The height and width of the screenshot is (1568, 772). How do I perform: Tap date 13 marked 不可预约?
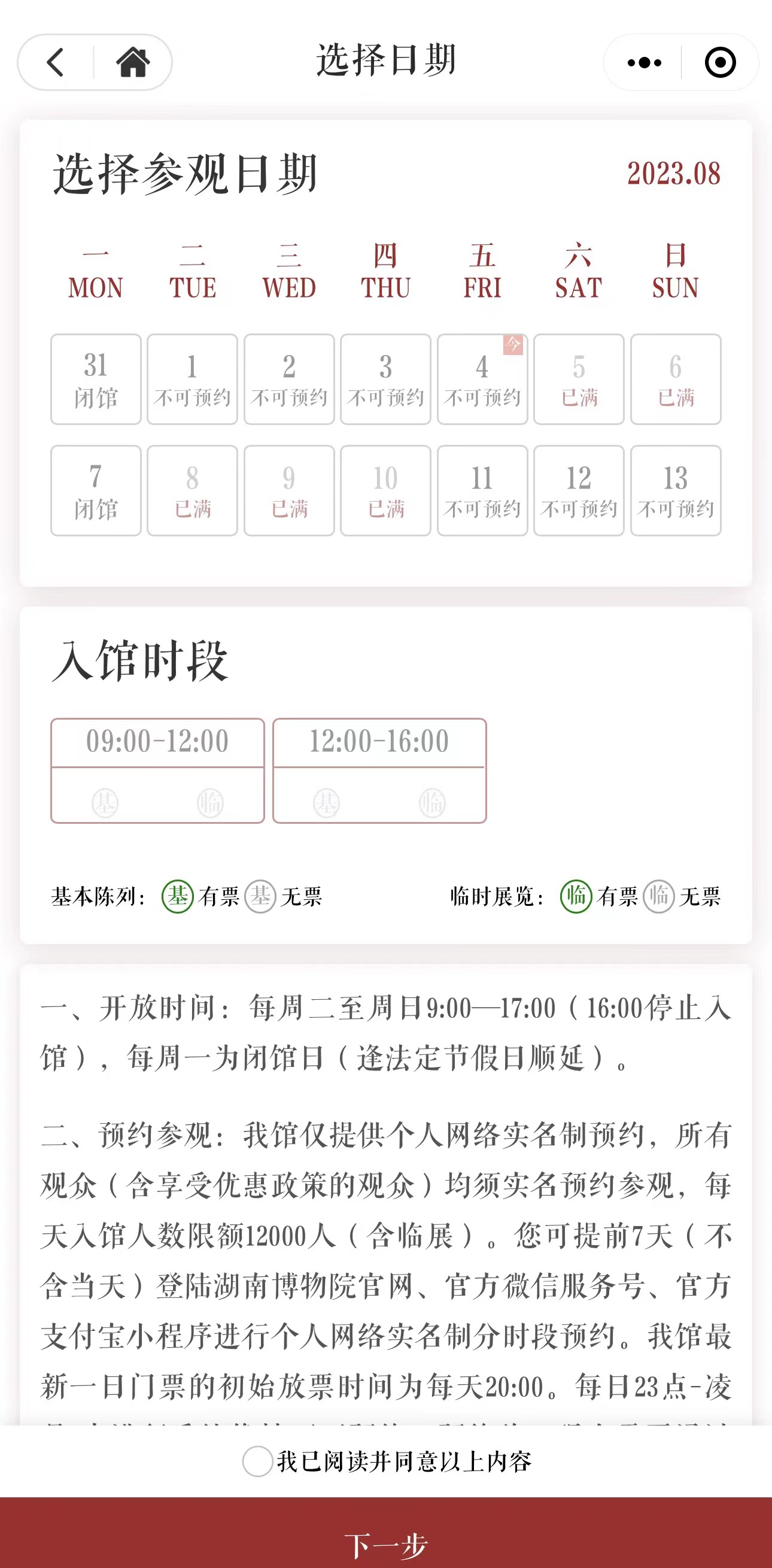675,490
